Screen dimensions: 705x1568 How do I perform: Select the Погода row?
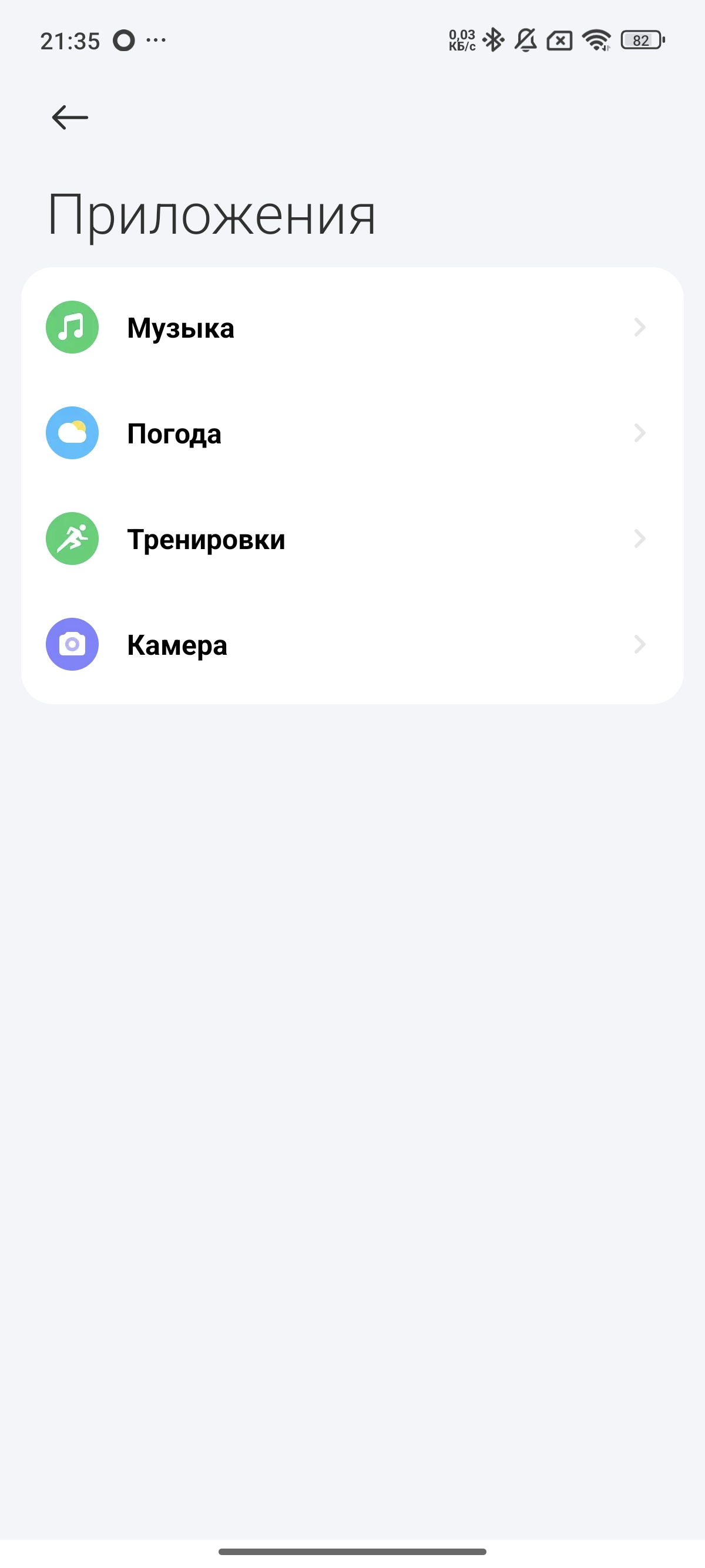pos(352,433)
